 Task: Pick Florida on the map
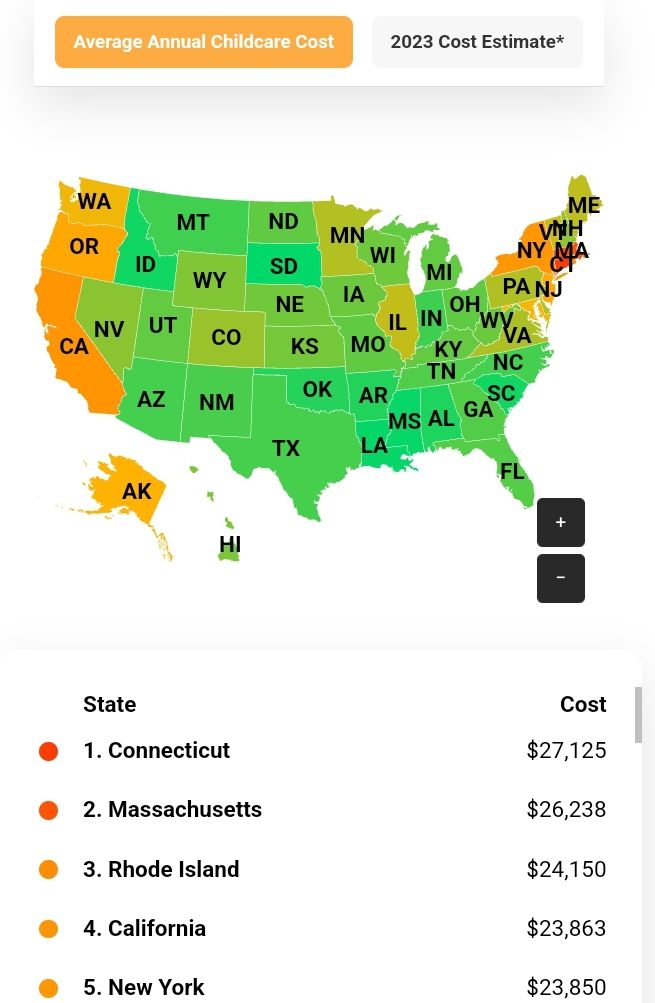(512, 471)
